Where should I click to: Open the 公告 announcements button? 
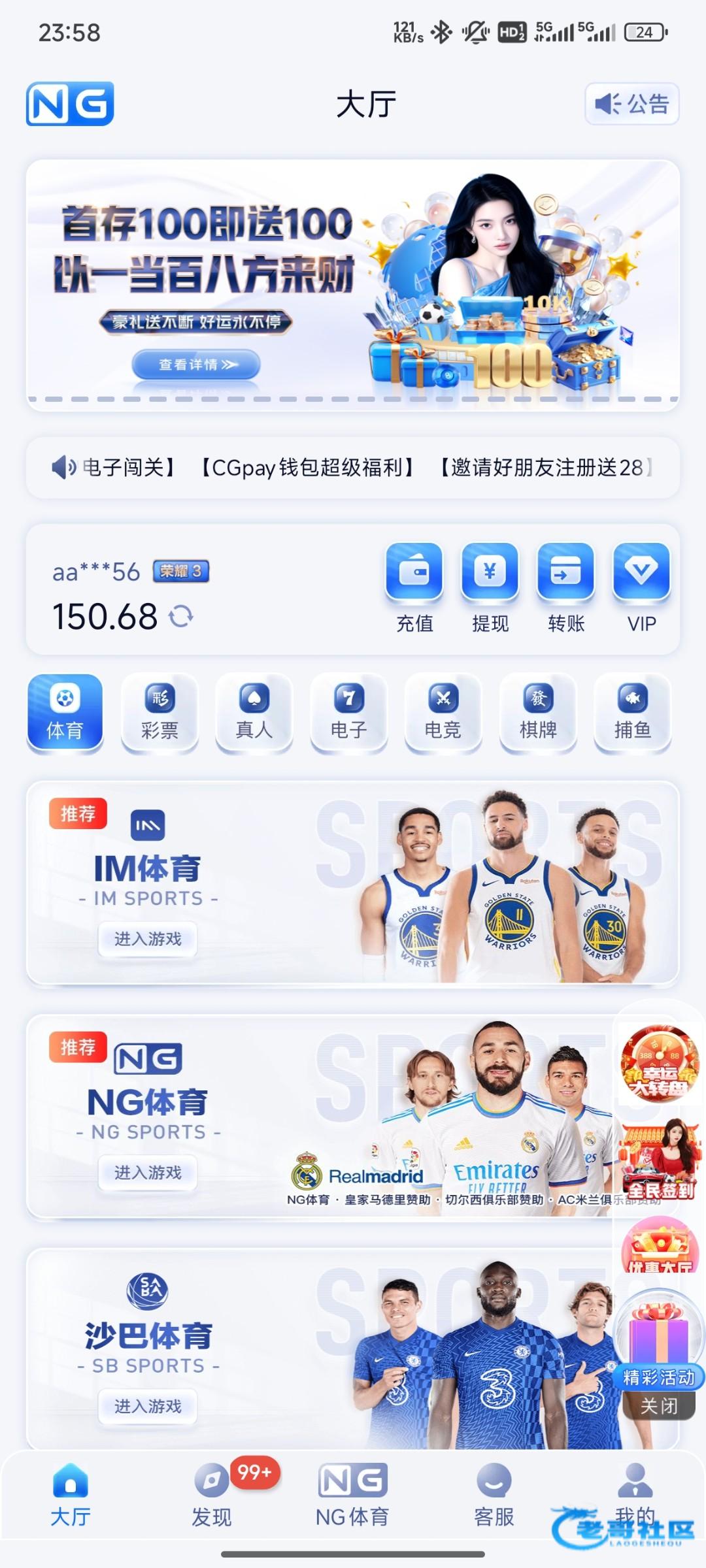point(631,104)
